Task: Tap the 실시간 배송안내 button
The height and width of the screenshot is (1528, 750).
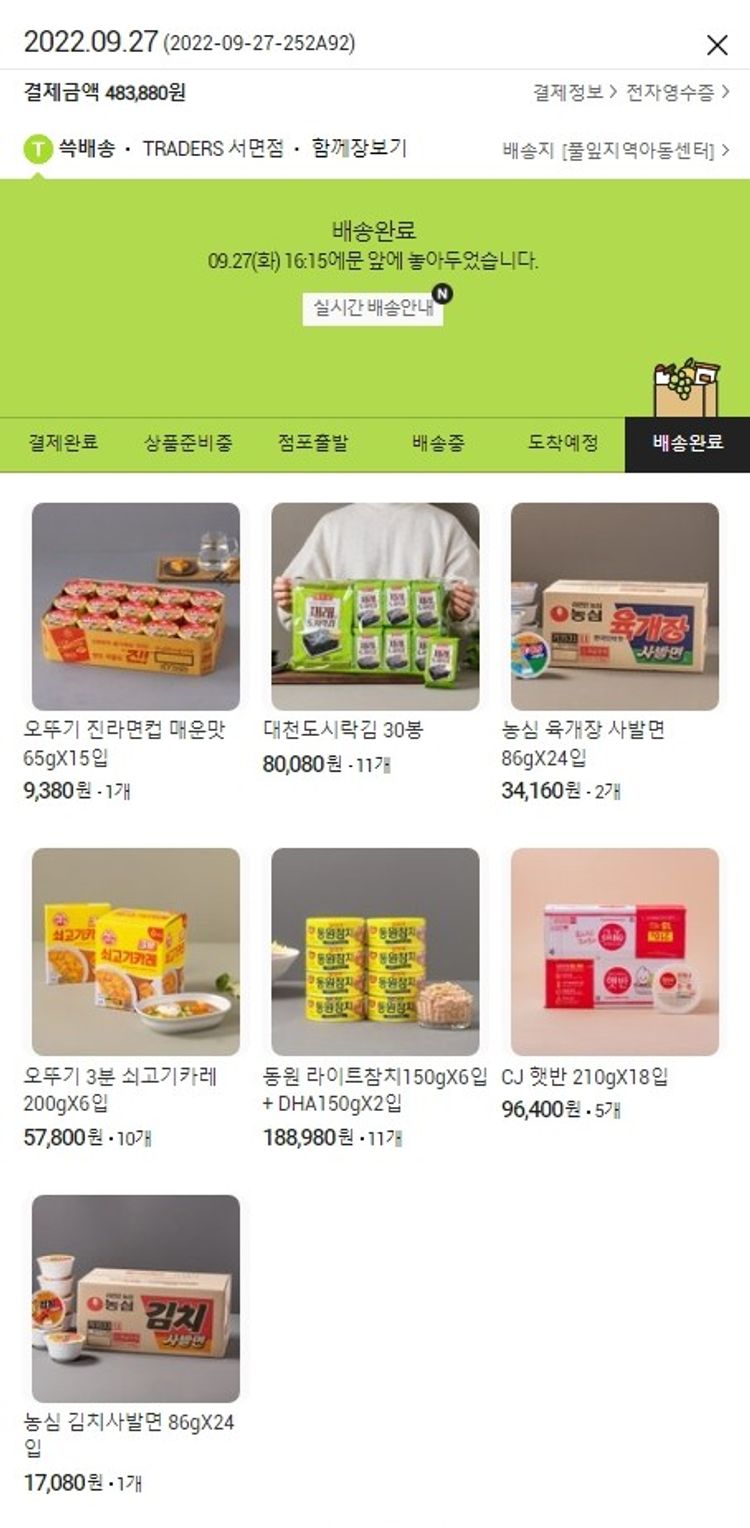Action: click(x=374, y=308)
